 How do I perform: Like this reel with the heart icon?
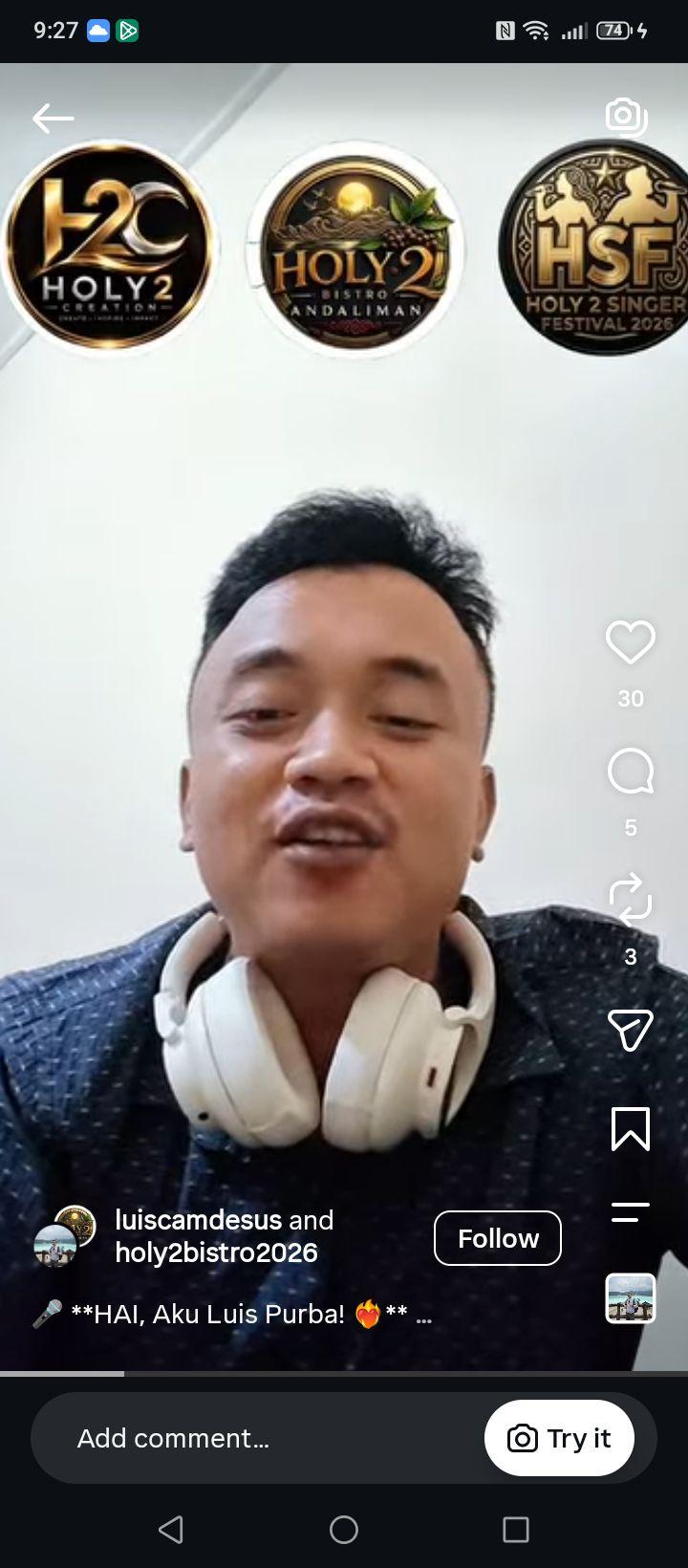pyautogui.click(x=631, y=642)
